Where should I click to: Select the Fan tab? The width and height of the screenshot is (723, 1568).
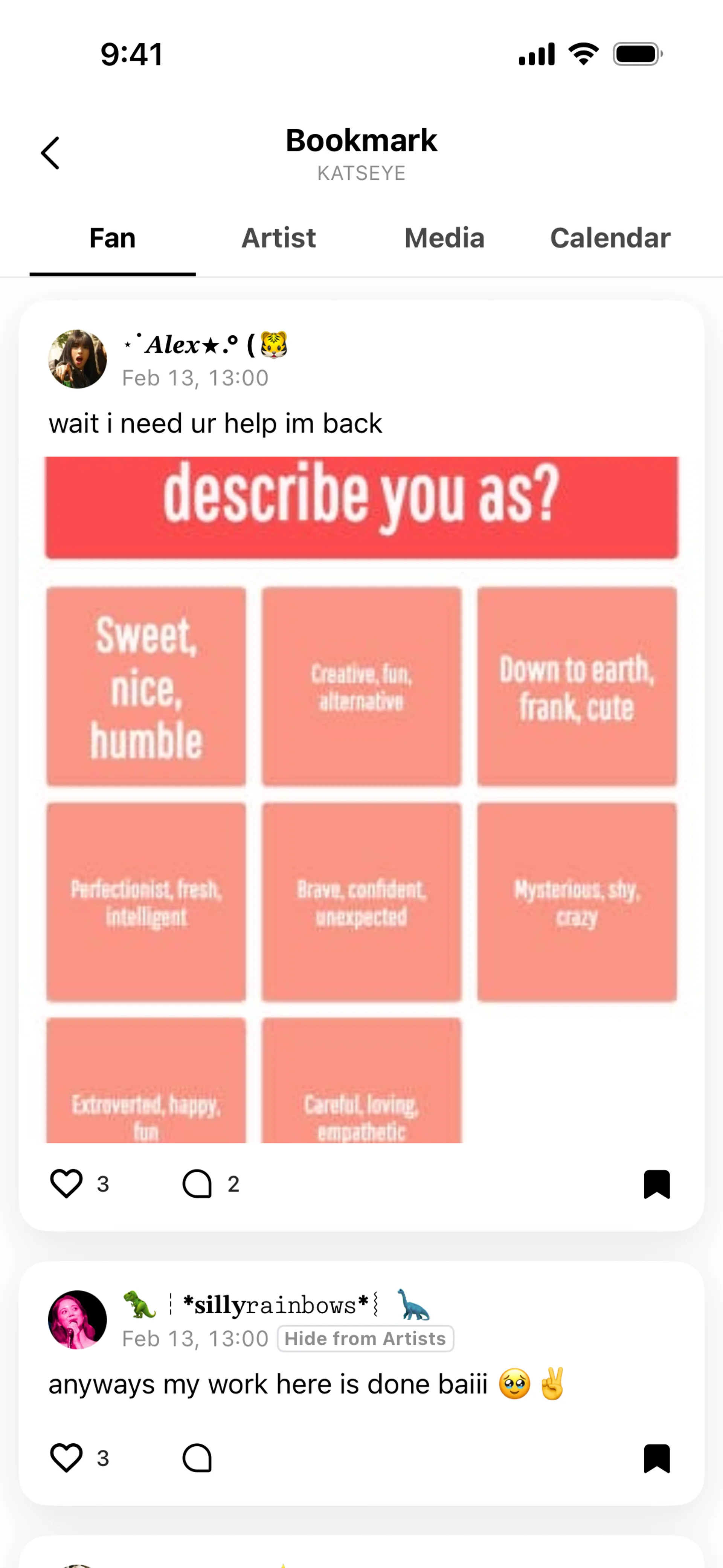(x=113, y=238)
